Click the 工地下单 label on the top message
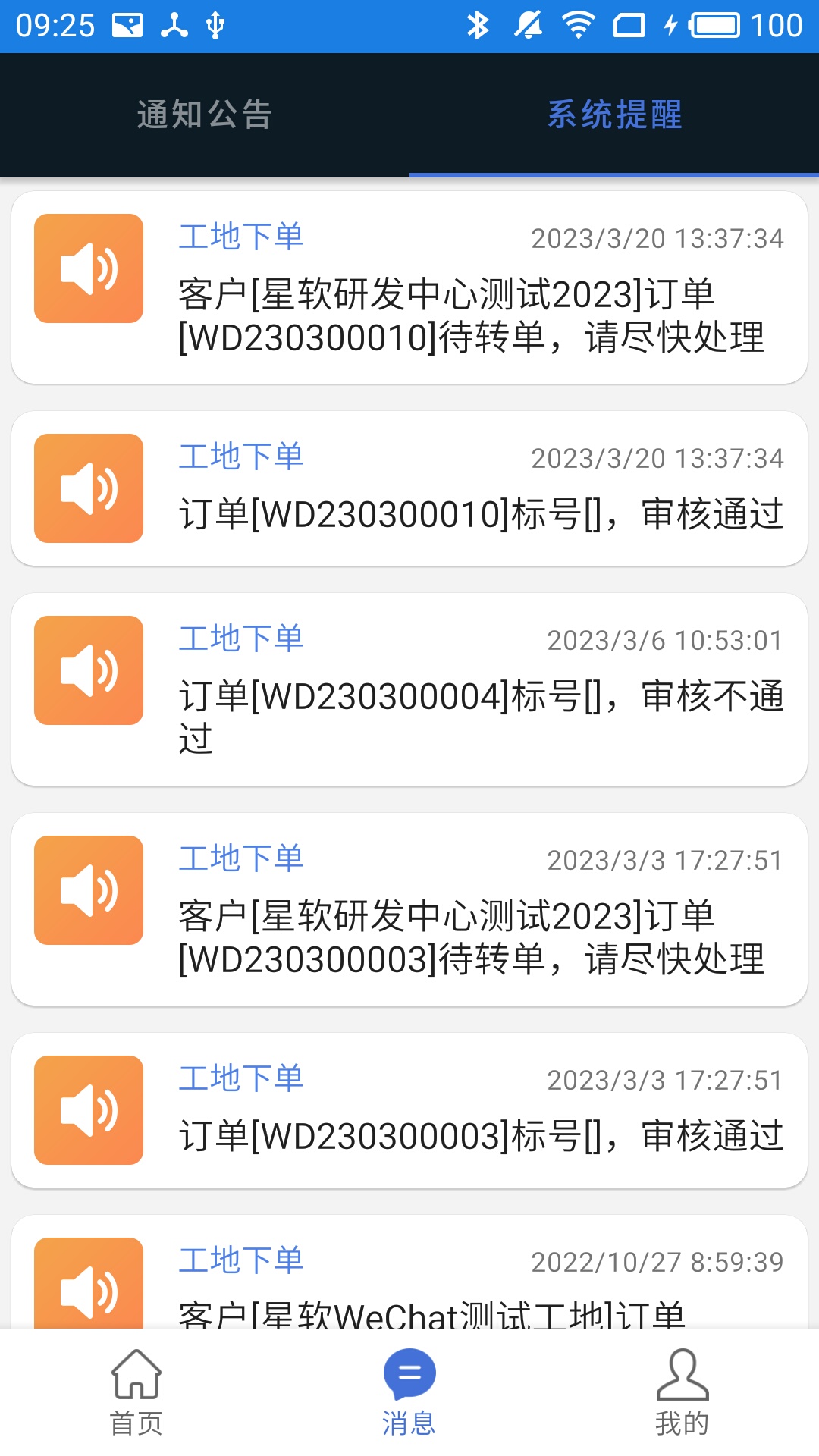819x1456 pixels. pos(241,236)
